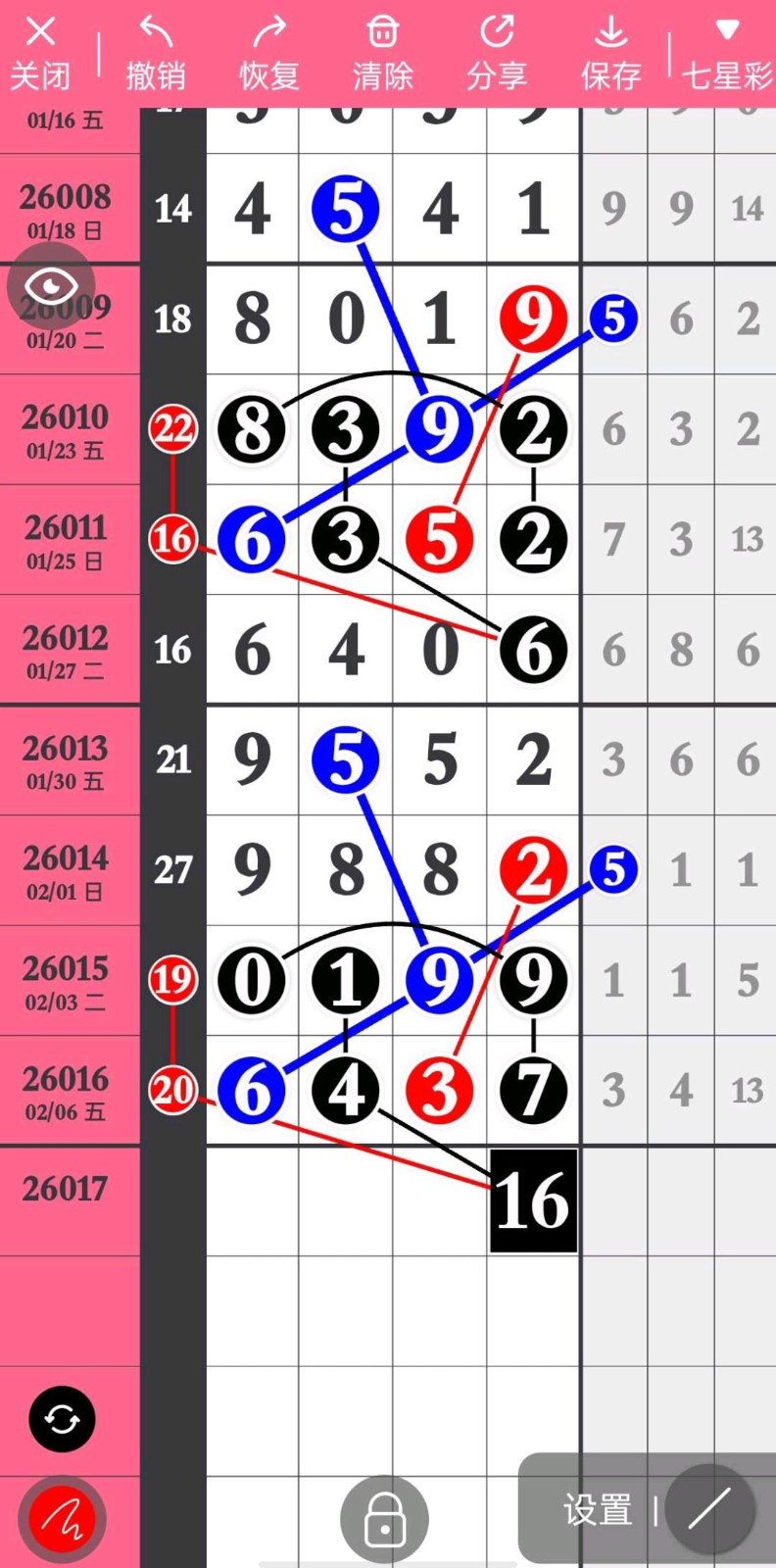Image resolution: width=776 pixels, height=1568 pixels.
Task: Redo the action with 恢复
Action: [268, 53]
